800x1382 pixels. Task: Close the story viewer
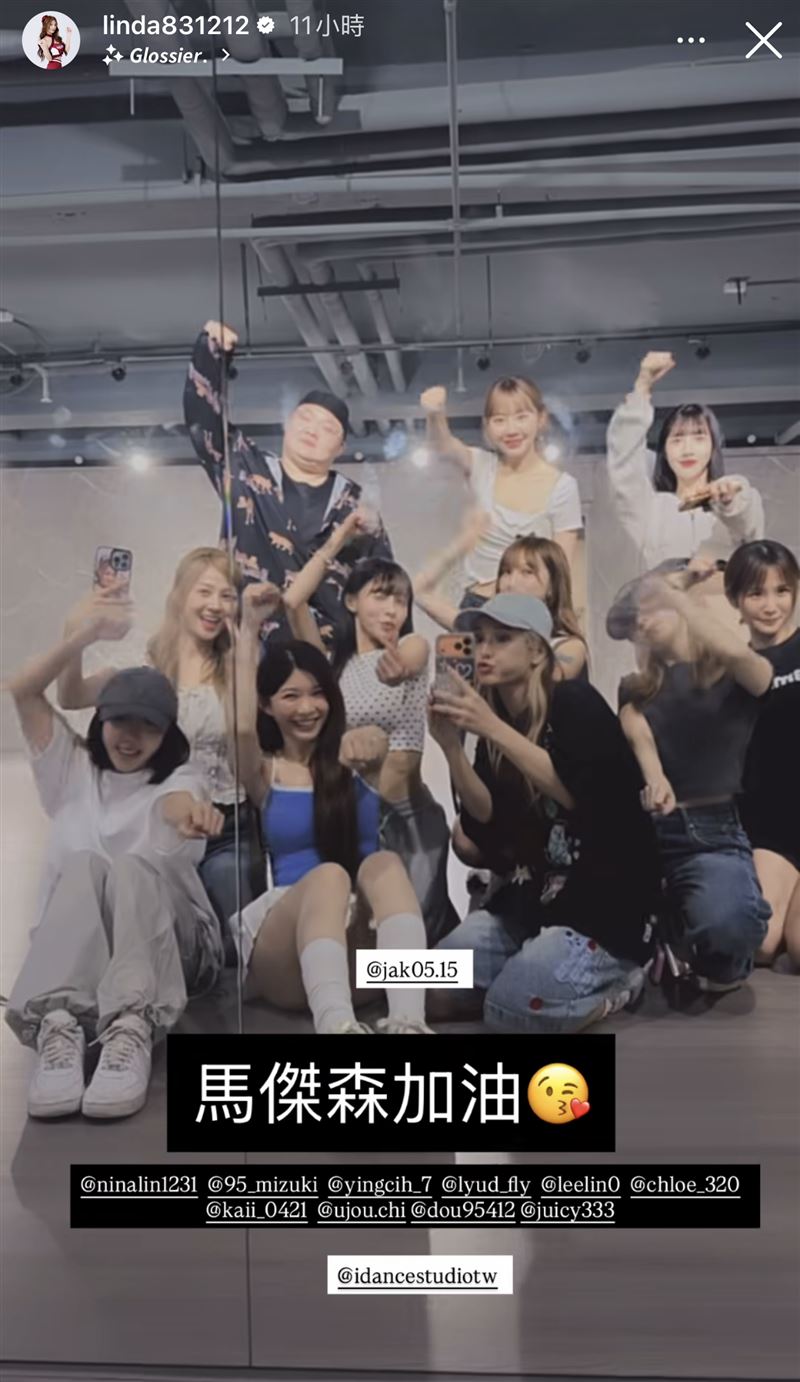(763, 40)
